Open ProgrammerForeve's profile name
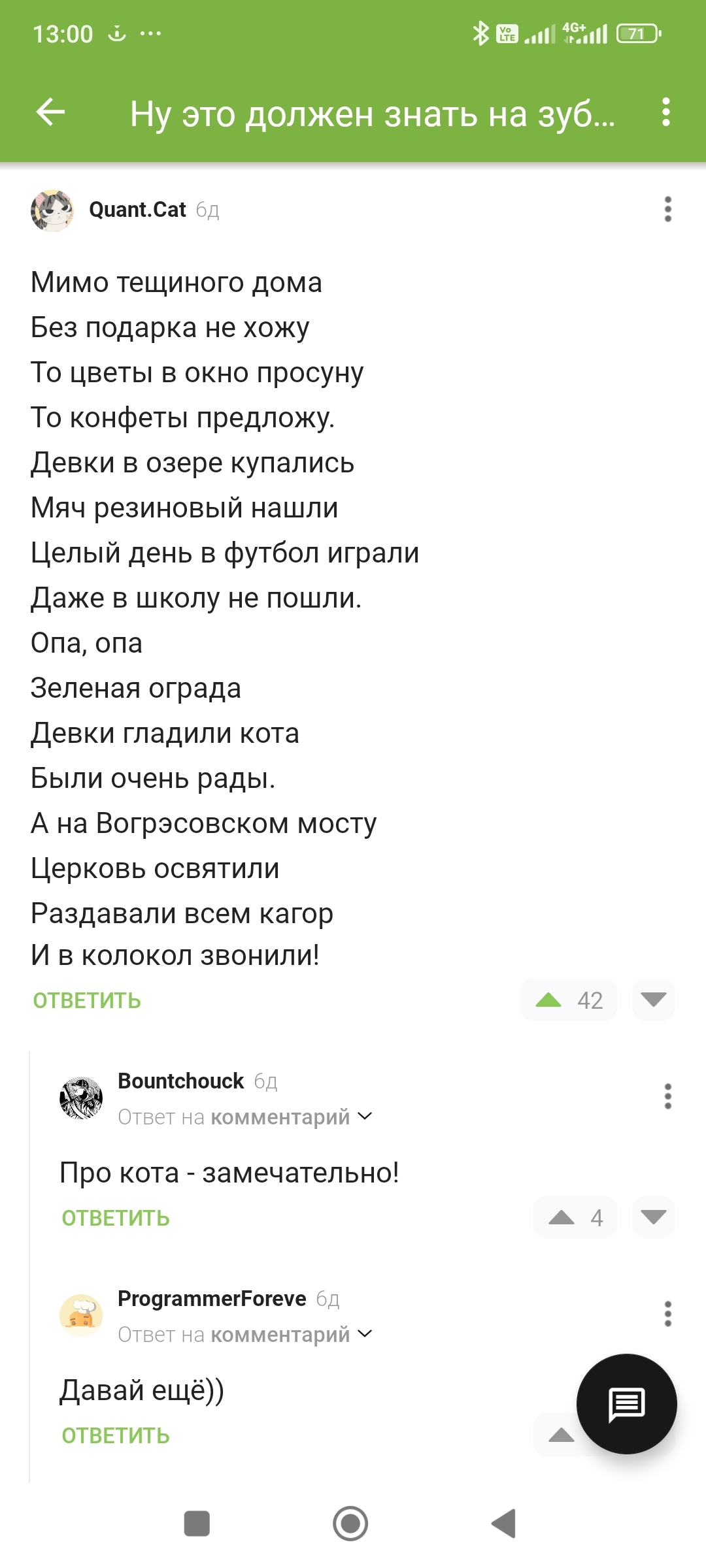The height and width of the screenshot is (1568, 706). [x=212, y=1299]
